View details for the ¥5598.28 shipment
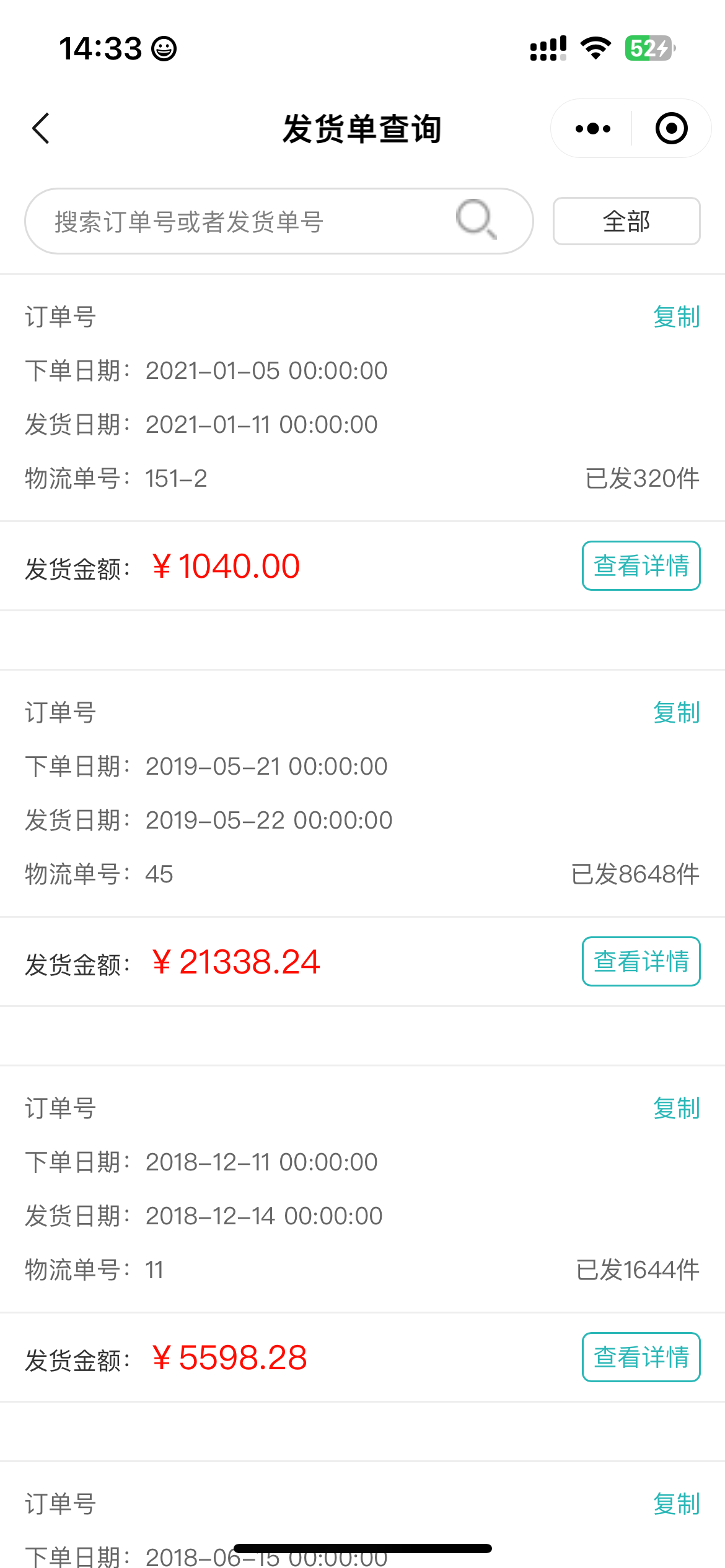This screenshot has width=725, height=1568. pyautogui.click(x=641, y=1357)
